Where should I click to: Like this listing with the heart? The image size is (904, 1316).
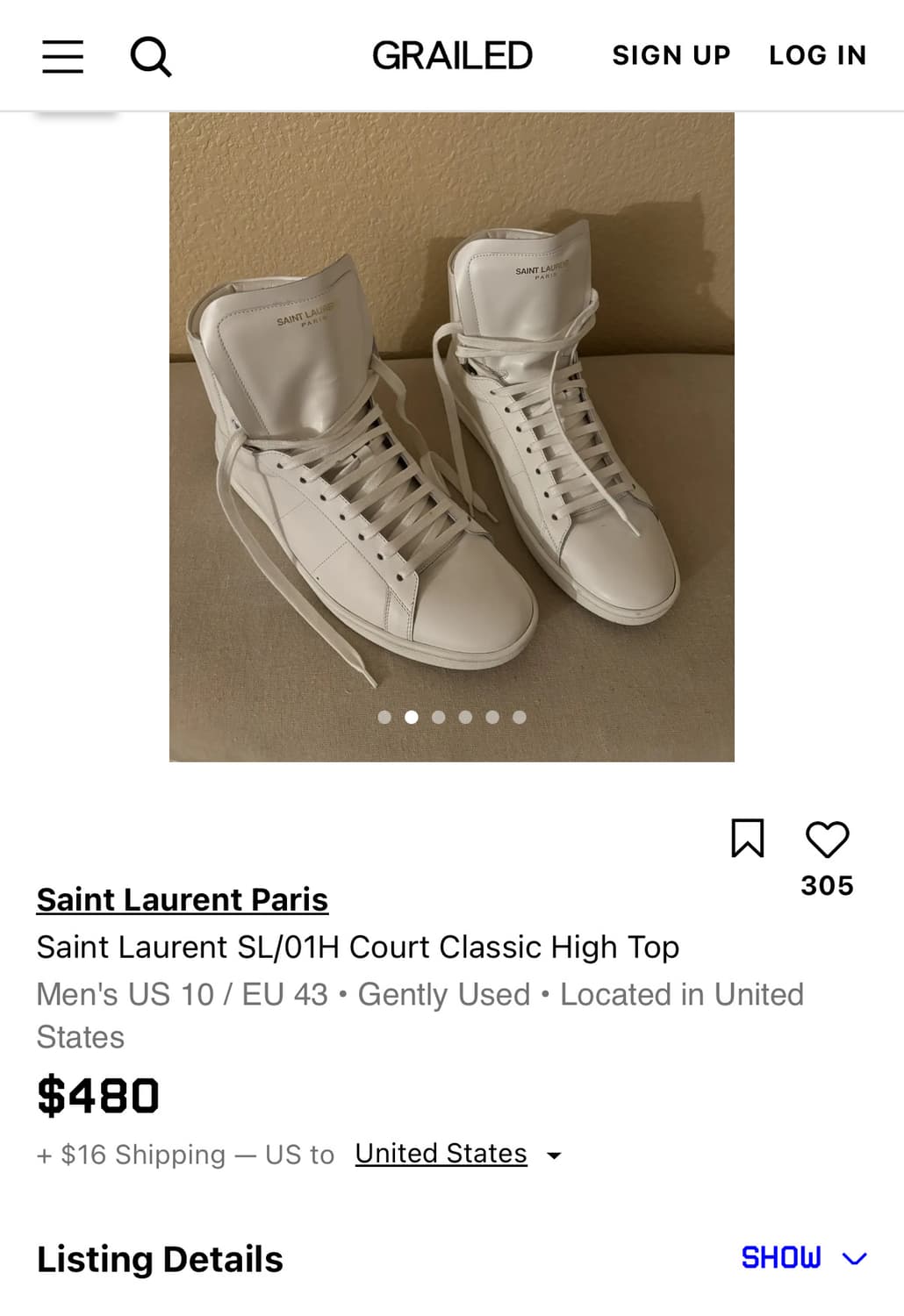pyautogui.click(x=827, y=840)
